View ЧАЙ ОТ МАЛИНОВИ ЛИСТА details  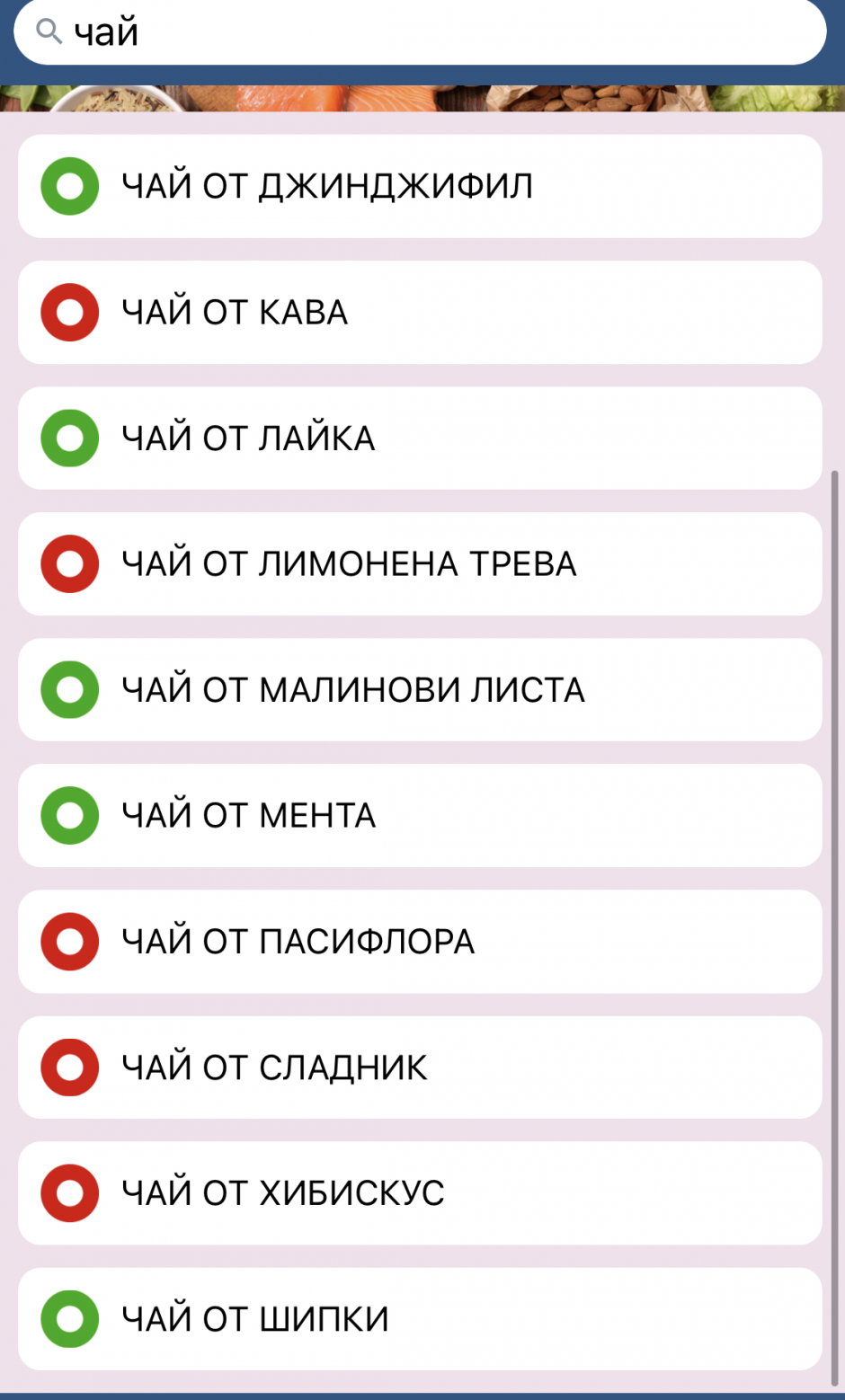pos(420,689)
